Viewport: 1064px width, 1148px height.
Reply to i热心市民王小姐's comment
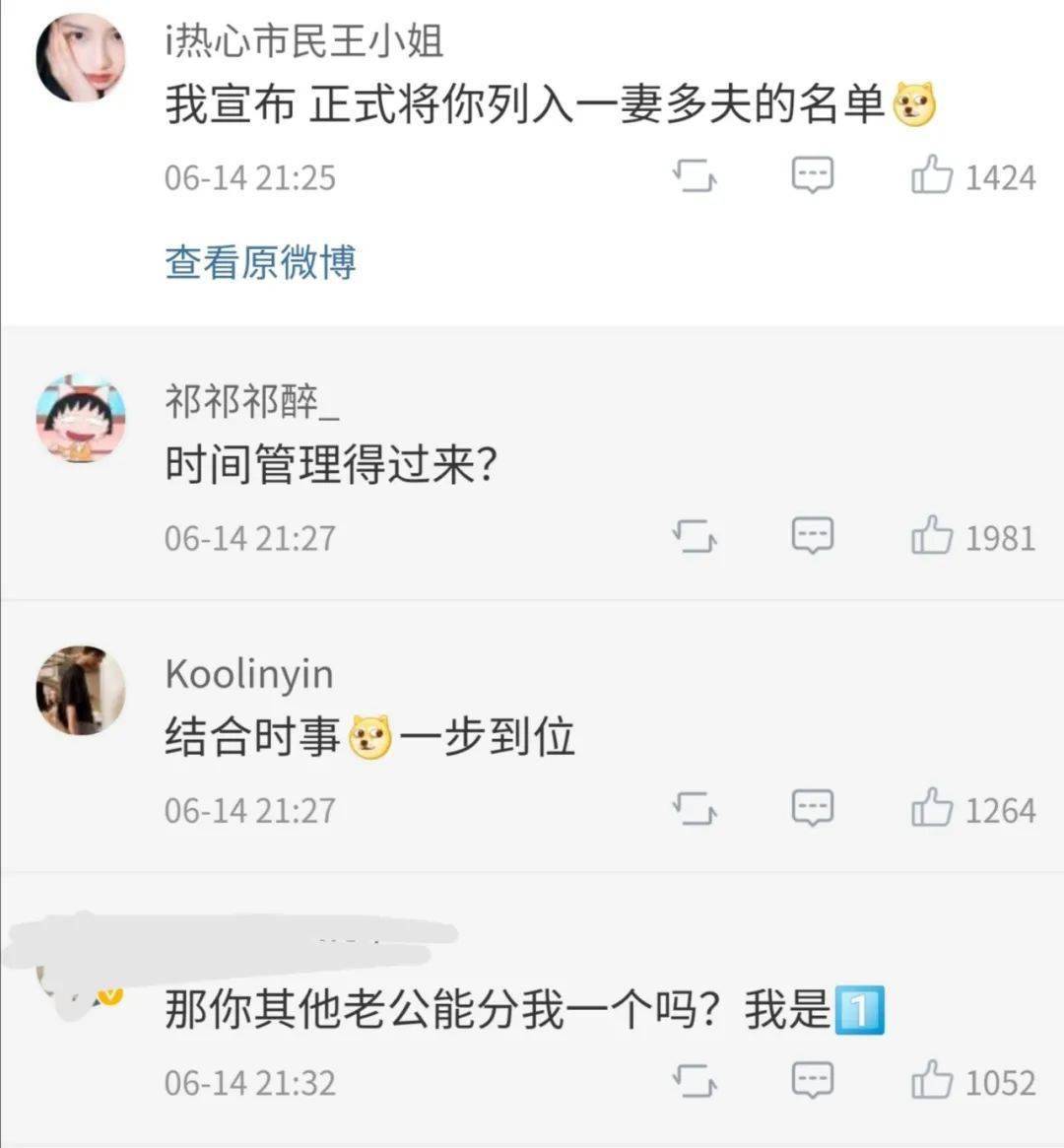point(813,176)
